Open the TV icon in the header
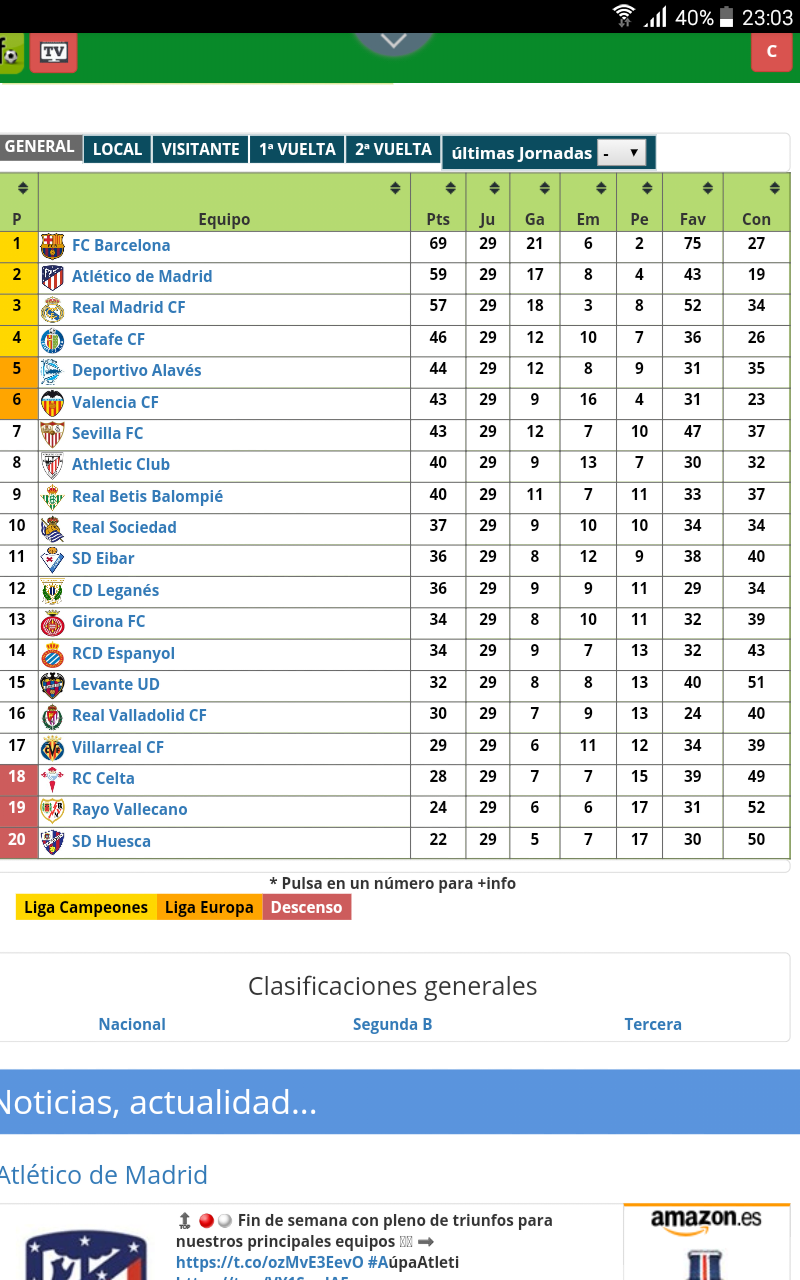 53,52
